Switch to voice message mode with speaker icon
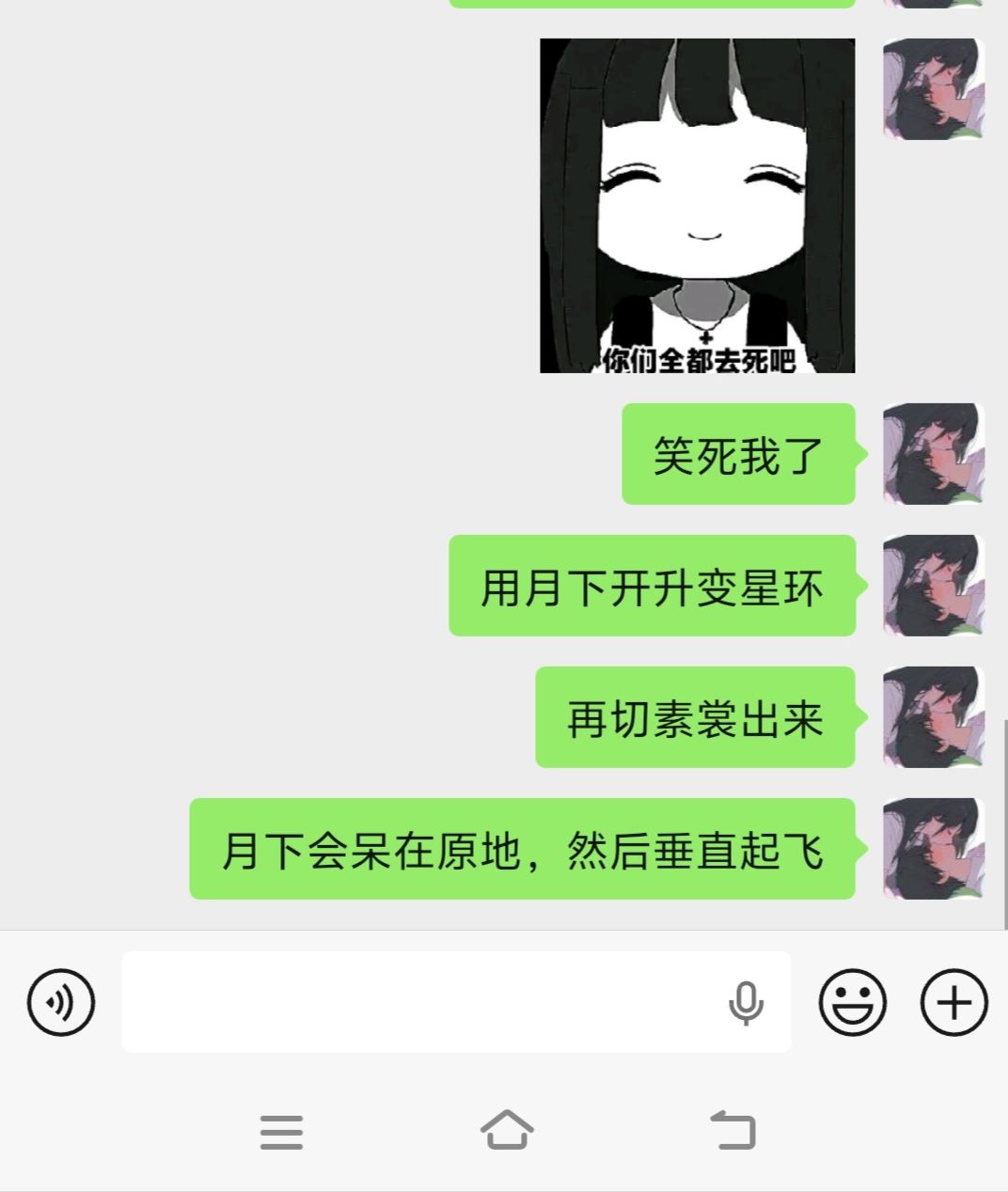 coord(60,1002)
